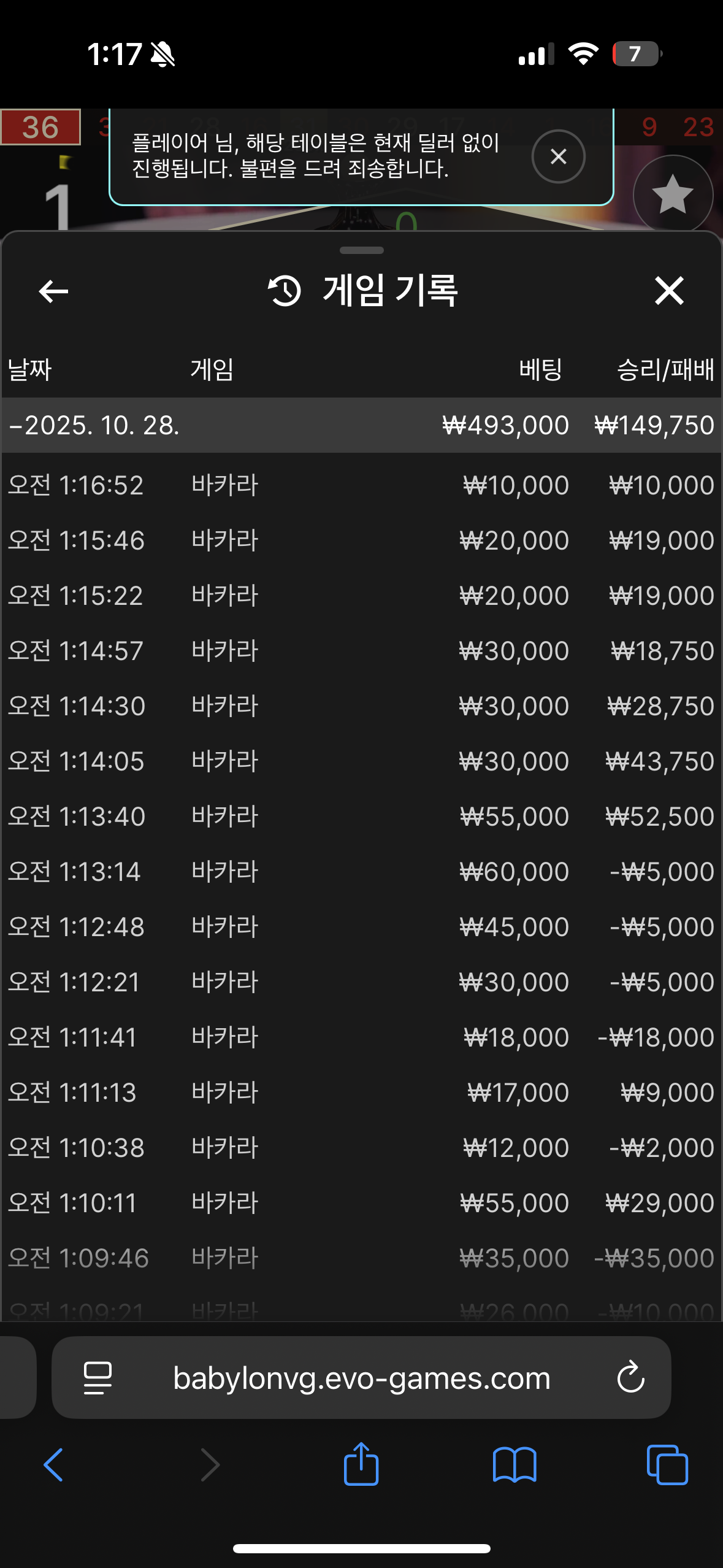The image size is (723, 1568).
Task: Open the 오전 1:14:05 바카라 record
Action: [x=361, y=761]
